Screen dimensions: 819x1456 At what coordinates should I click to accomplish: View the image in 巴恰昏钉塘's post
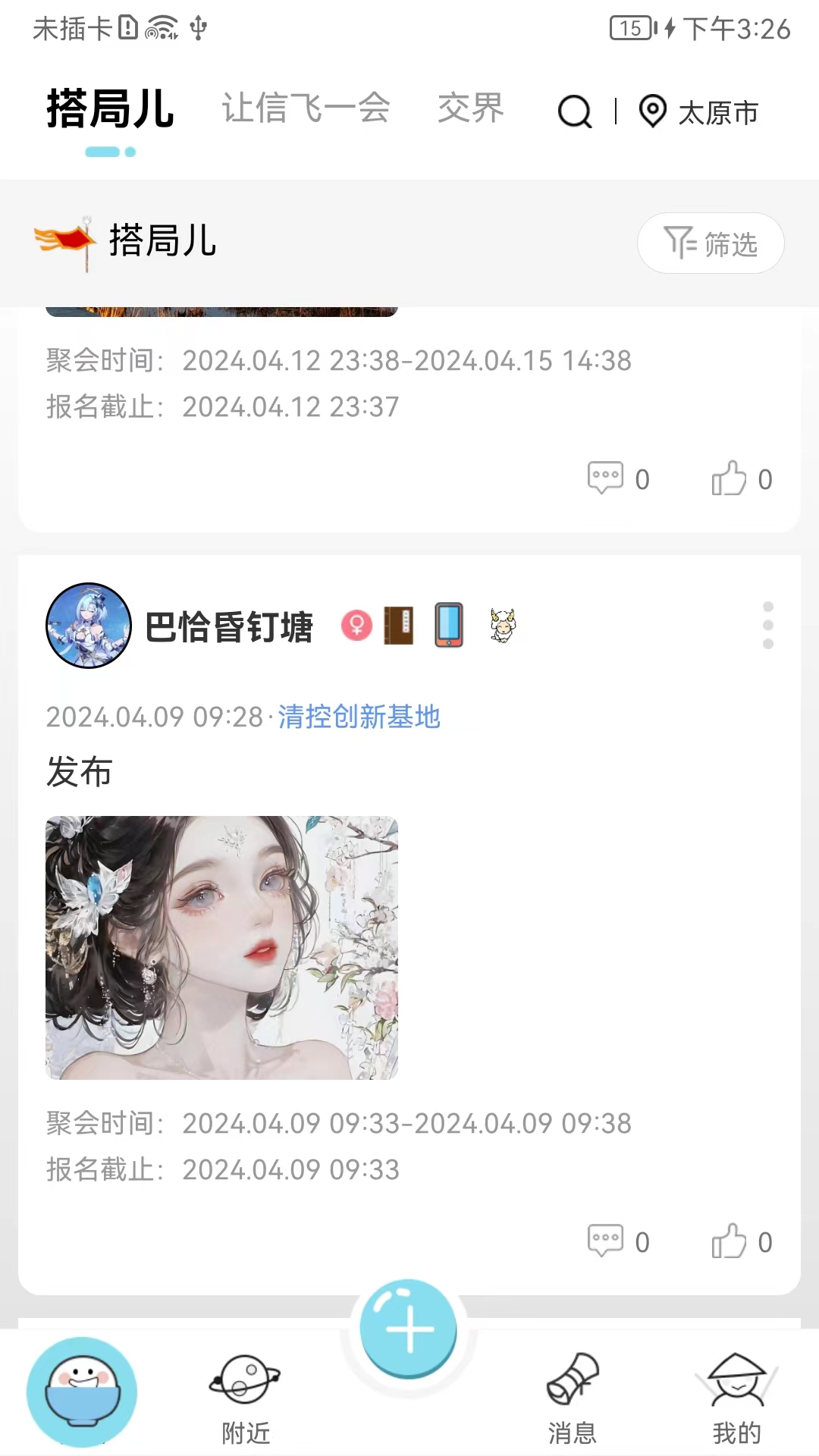[221, 947]
